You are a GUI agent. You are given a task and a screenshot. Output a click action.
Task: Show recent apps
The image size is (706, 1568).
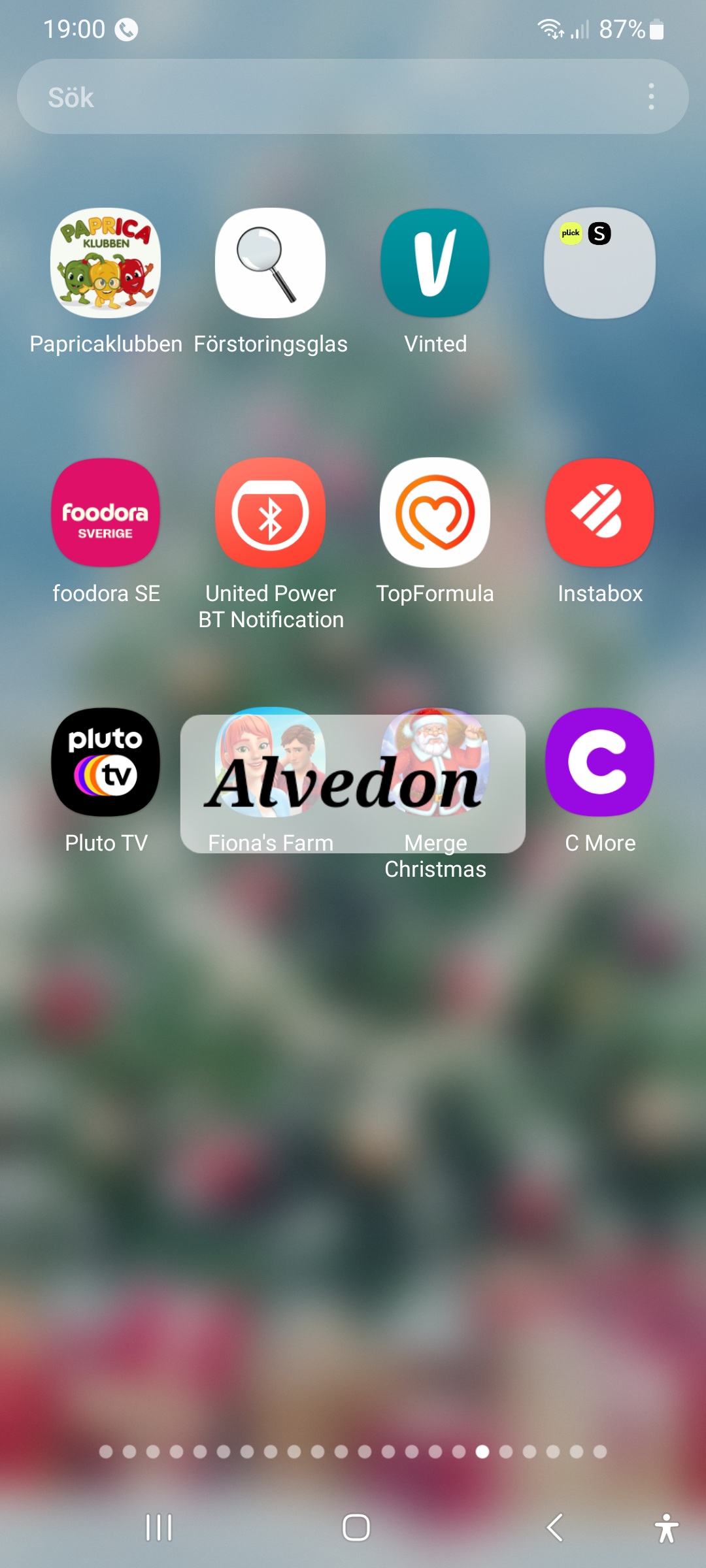coord(159,1527)
